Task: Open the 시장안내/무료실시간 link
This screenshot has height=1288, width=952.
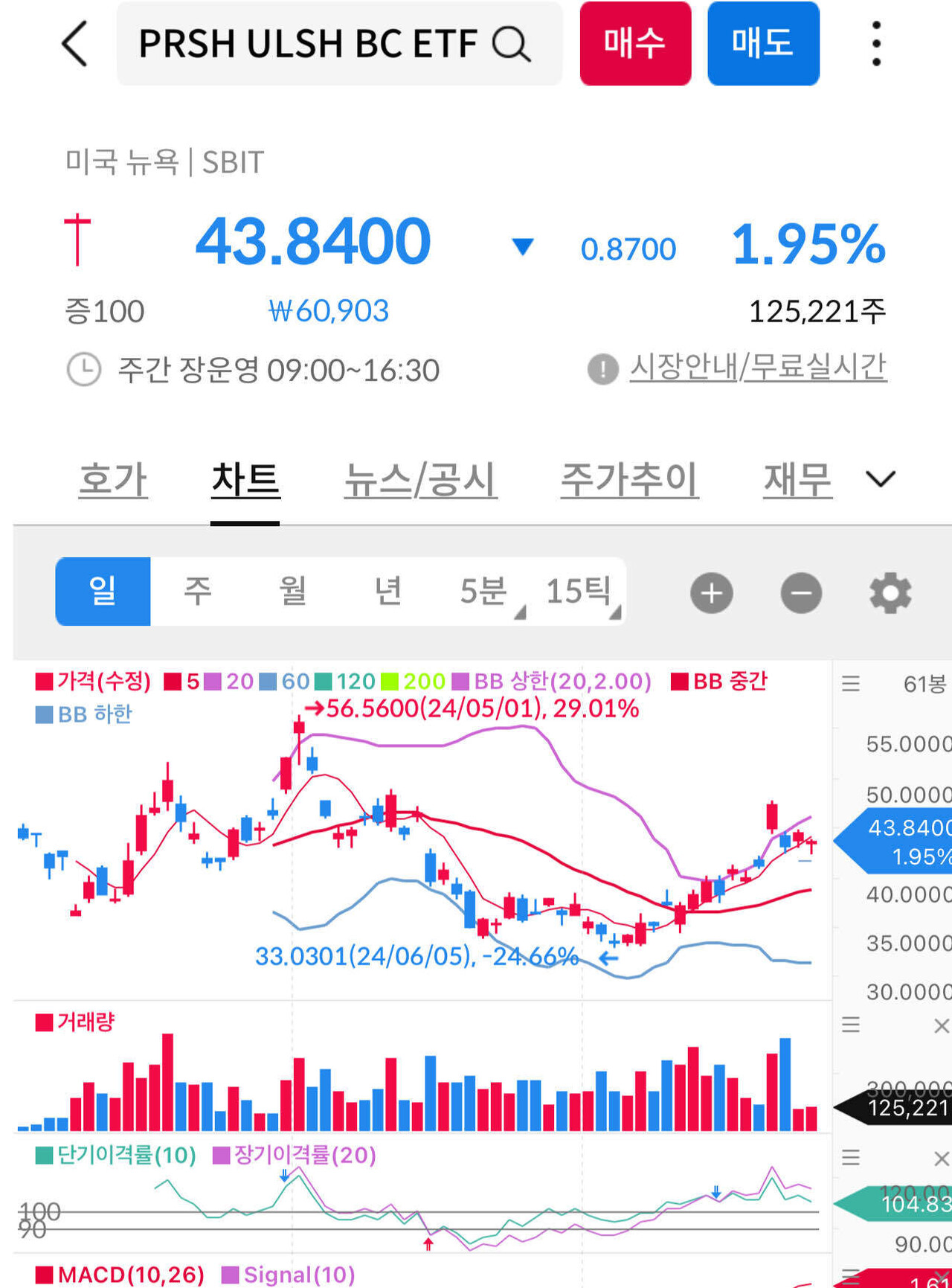Action: click(762, 366)
